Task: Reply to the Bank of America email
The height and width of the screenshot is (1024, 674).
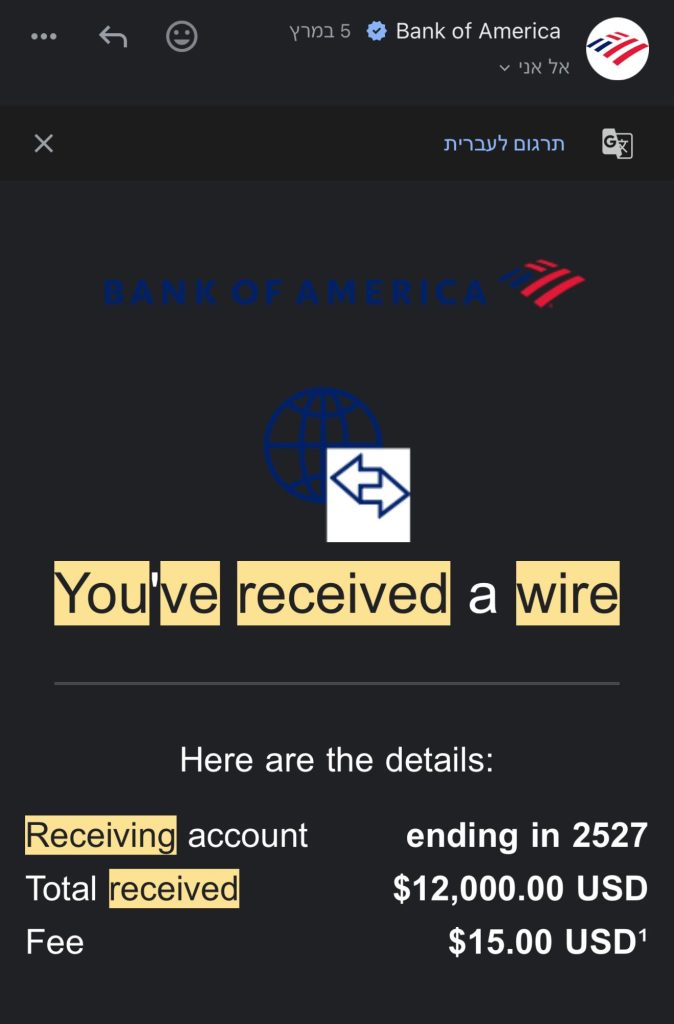Action: [113, 37]
